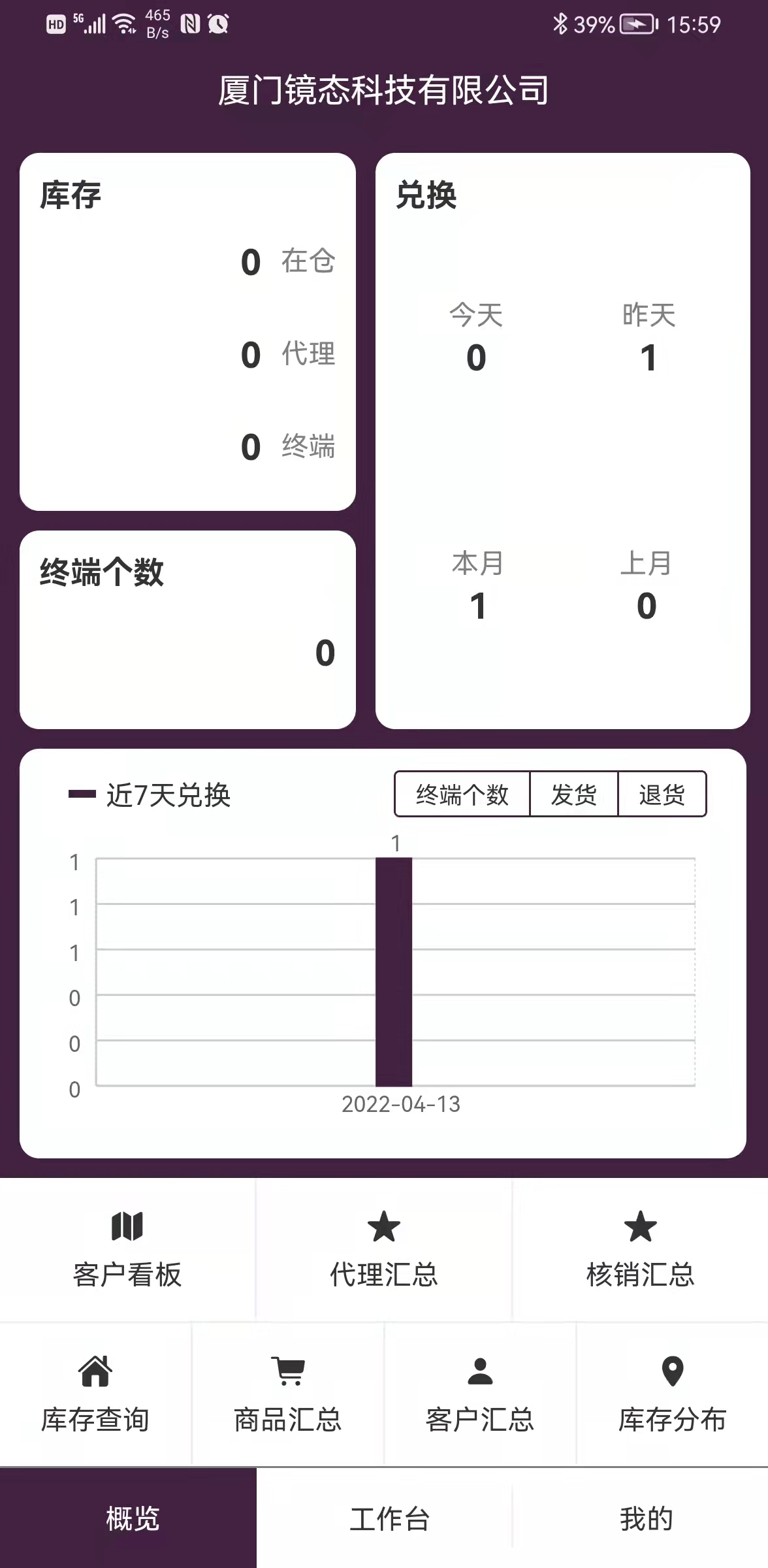
Task: Open 代理汇总
Action: pyautogui.click(x=384, y=1249)
